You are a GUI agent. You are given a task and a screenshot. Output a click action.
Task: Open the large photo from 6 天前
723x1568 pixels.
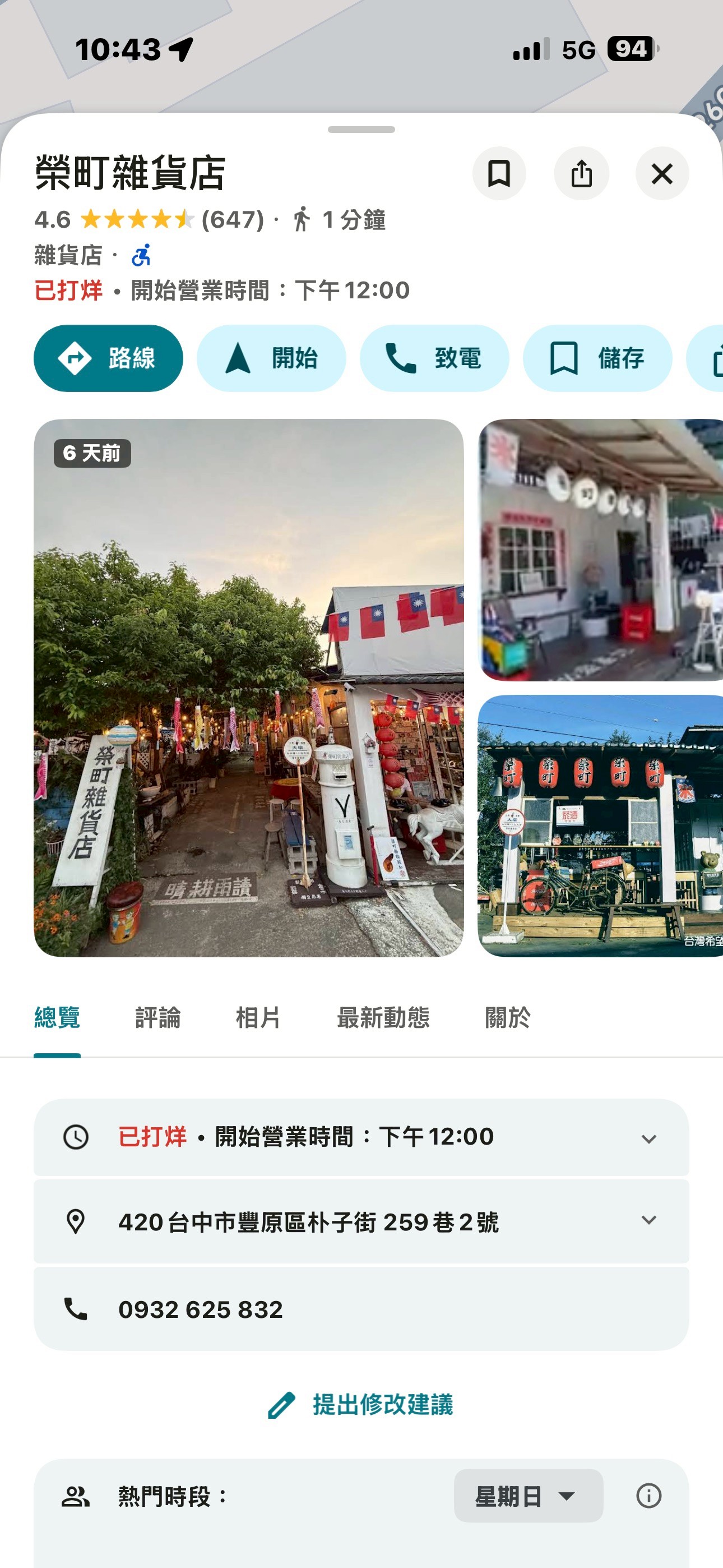[x=248, y=688]
